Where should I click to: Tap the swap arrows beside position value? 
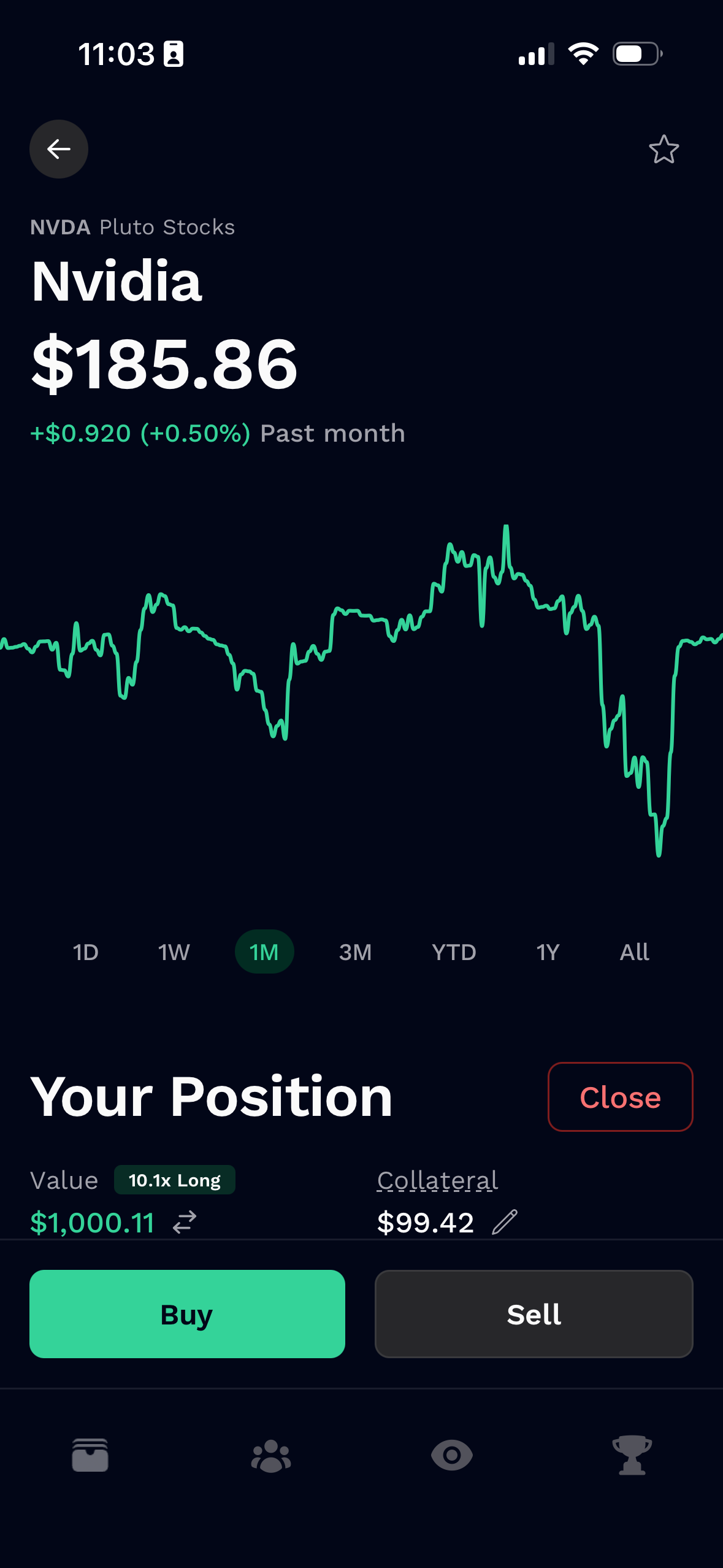coord(185,1222)
